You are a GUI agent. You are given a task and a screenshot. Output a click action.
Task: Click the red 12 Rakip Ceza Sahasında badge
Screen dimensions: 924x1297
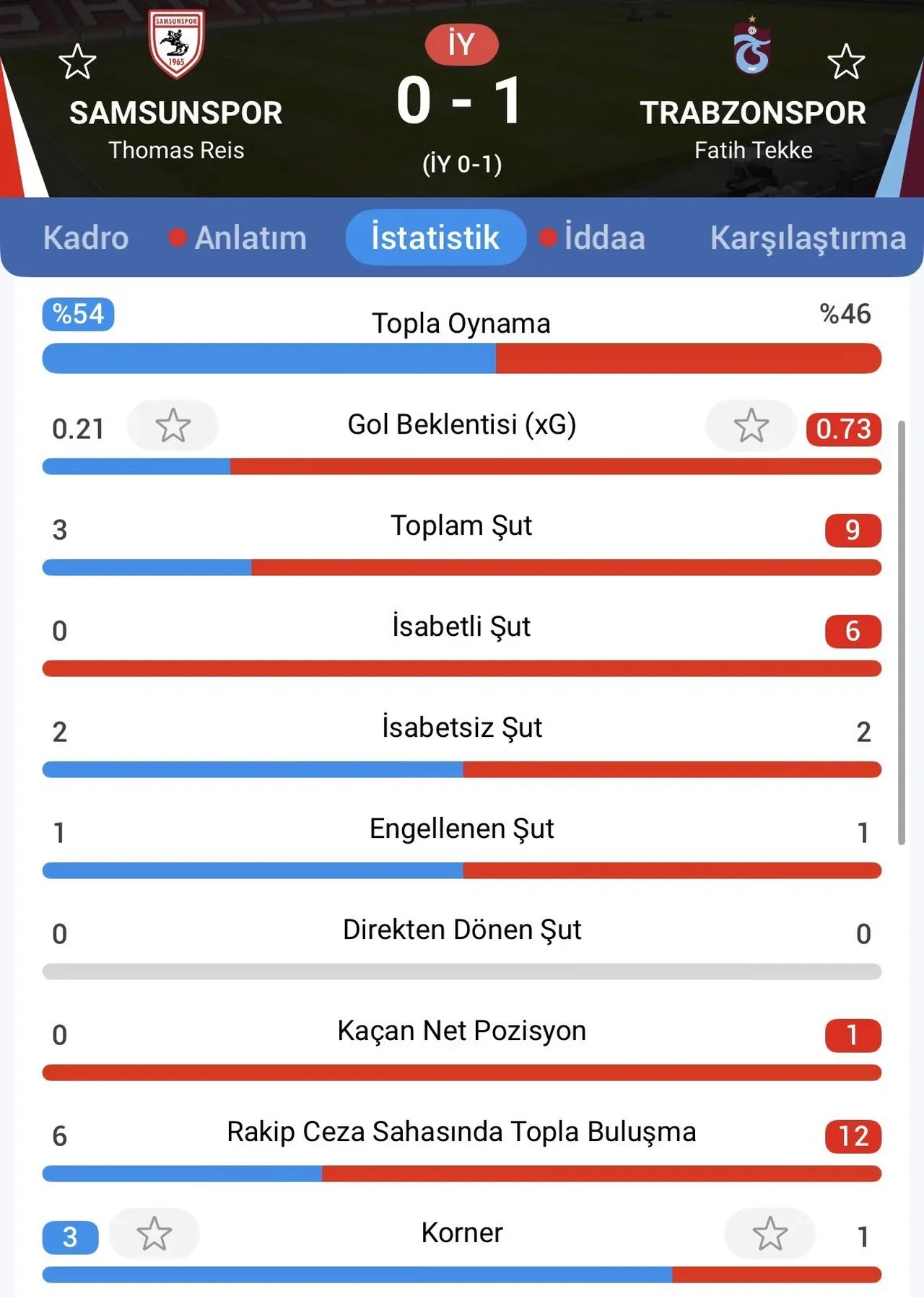tap(853, 1136)
